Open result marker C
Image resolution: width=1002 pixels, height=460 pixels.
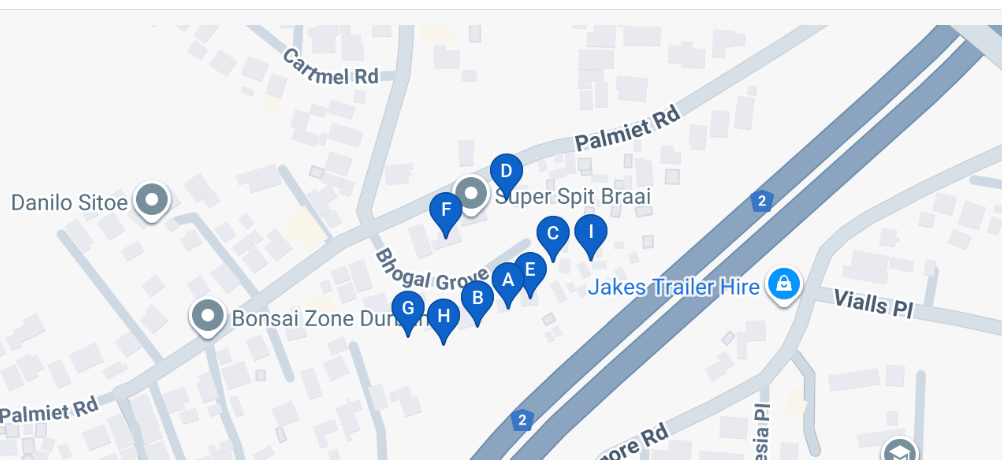click(x=552, y=234)
